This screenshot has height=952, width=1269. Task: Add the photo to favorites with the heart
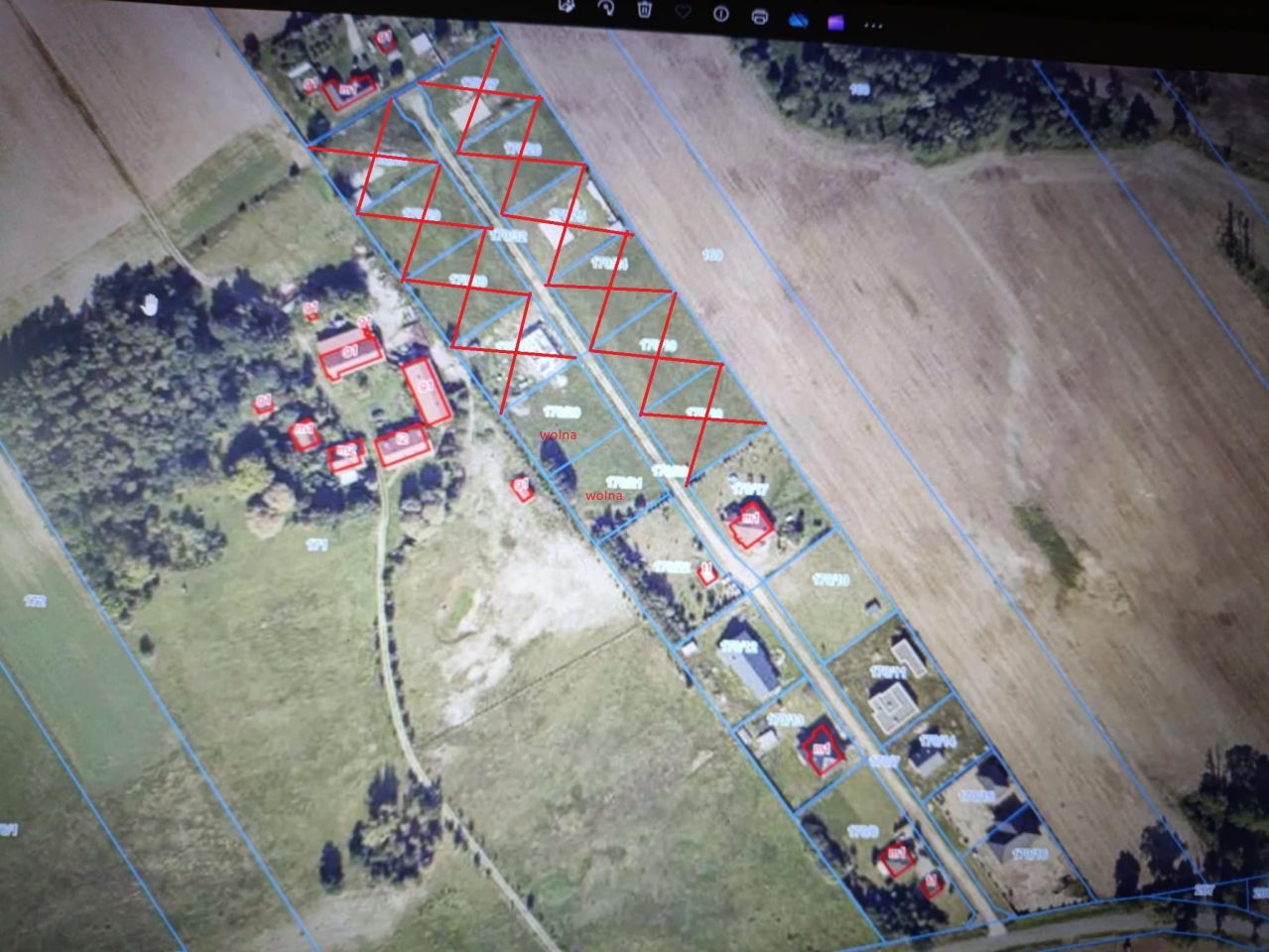(683, 11)
